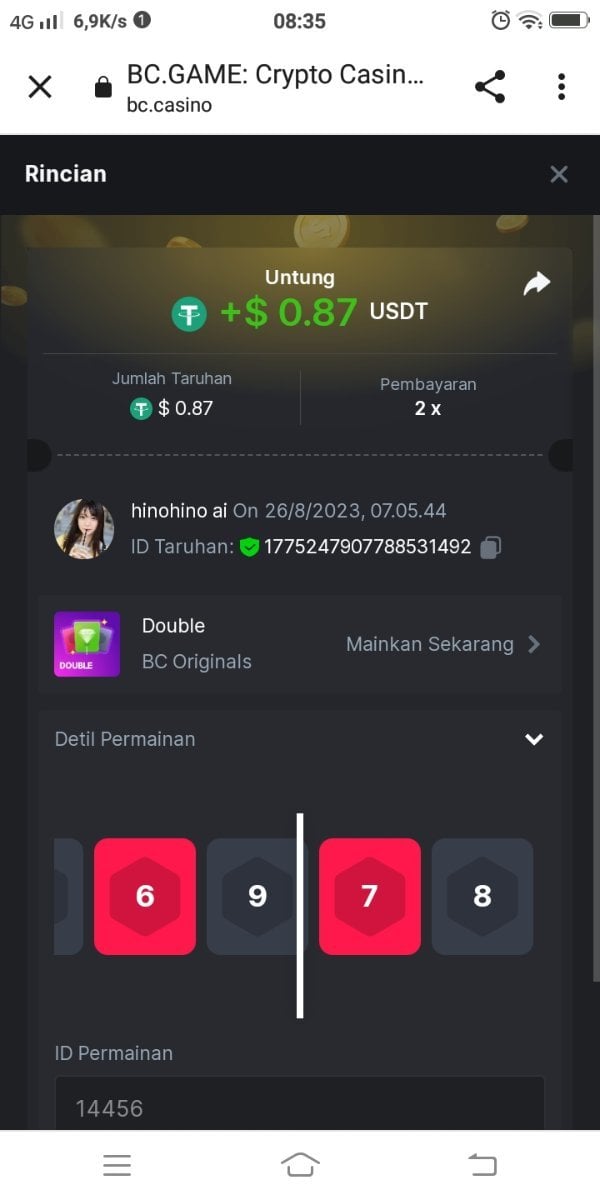Copy the ID Taruhan bet number

tap(491, 547)
